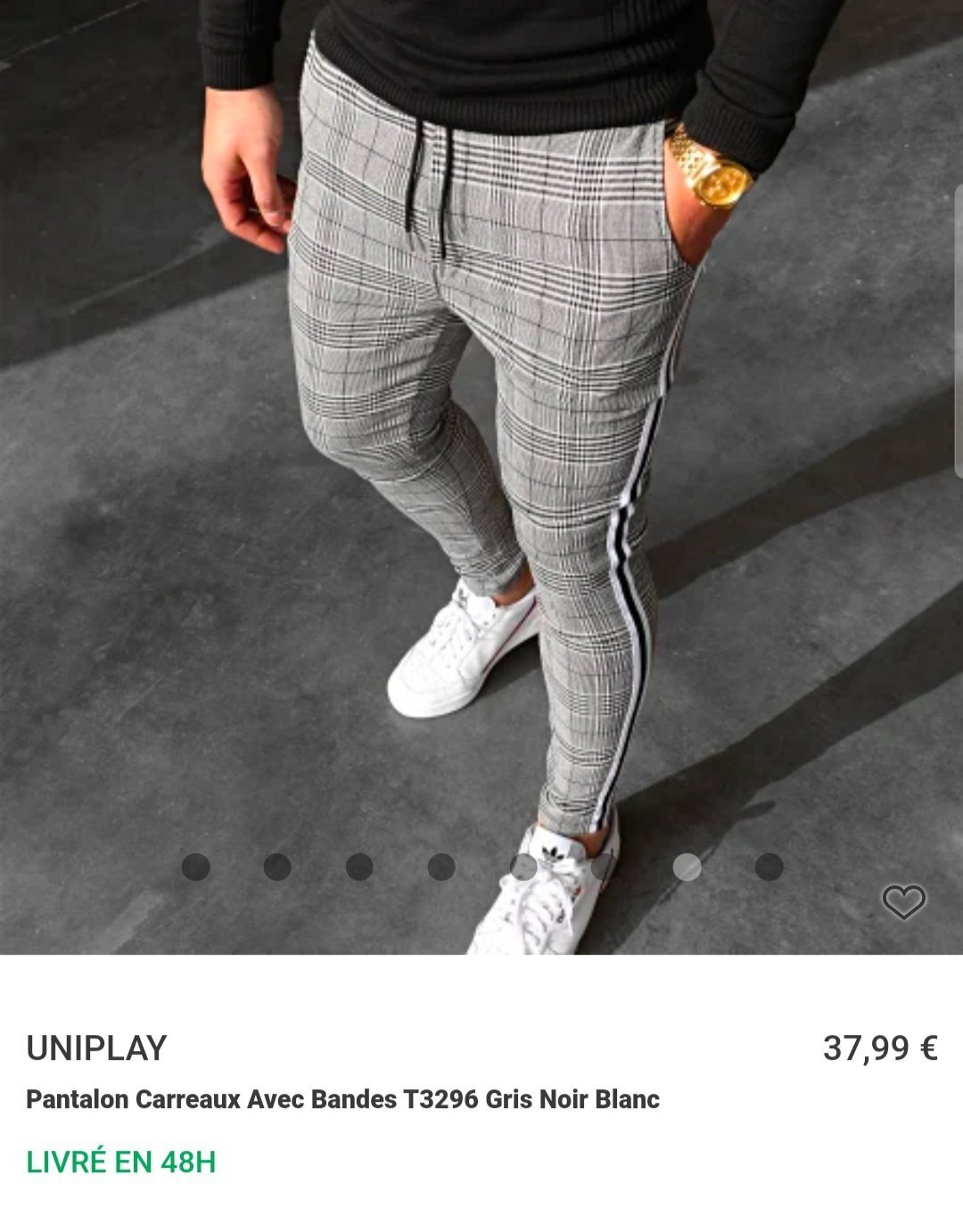Viewport: 963px width, 1232px height.
Task: Add the pantalon to favorites via heart icon
Action: click(903, 902)
